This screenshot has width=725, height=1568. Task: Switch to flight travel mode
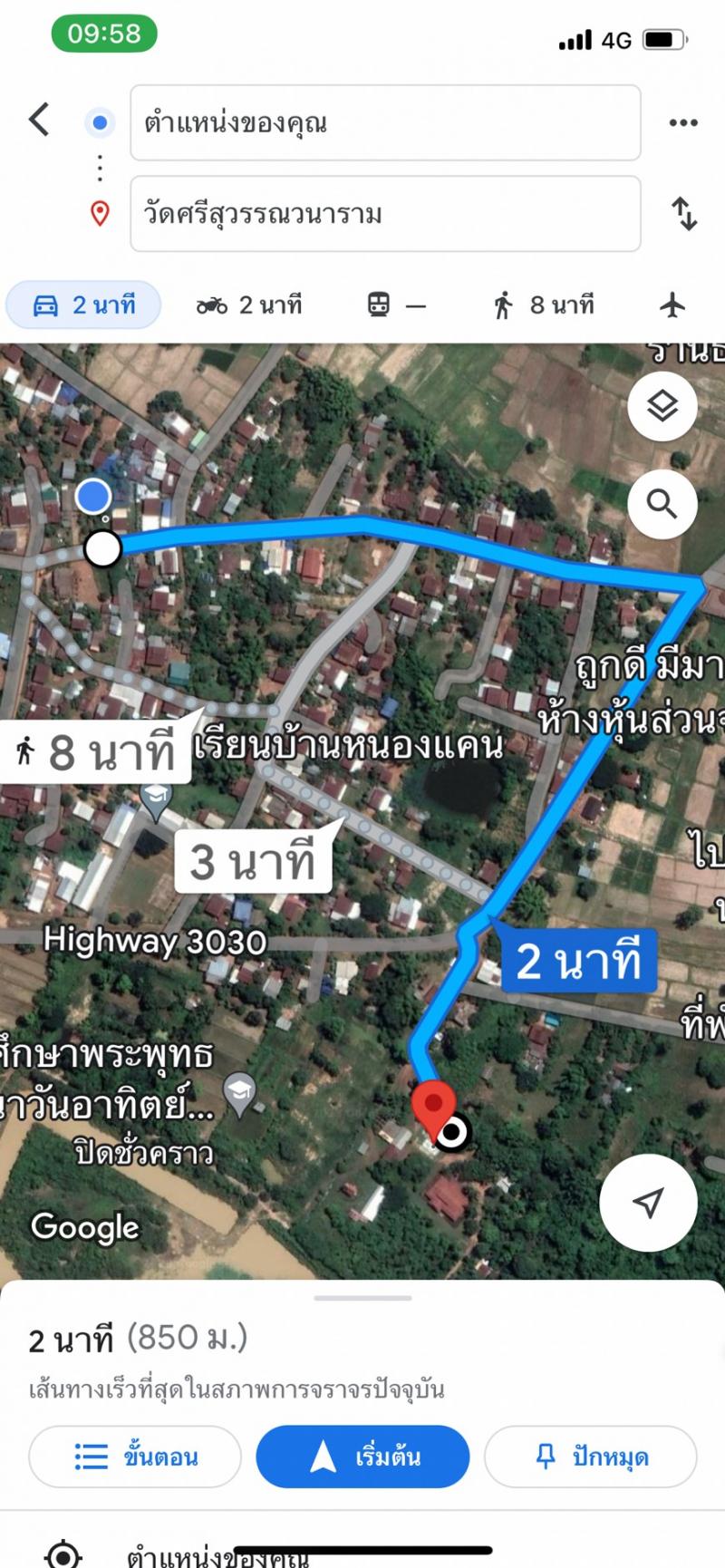672,305
